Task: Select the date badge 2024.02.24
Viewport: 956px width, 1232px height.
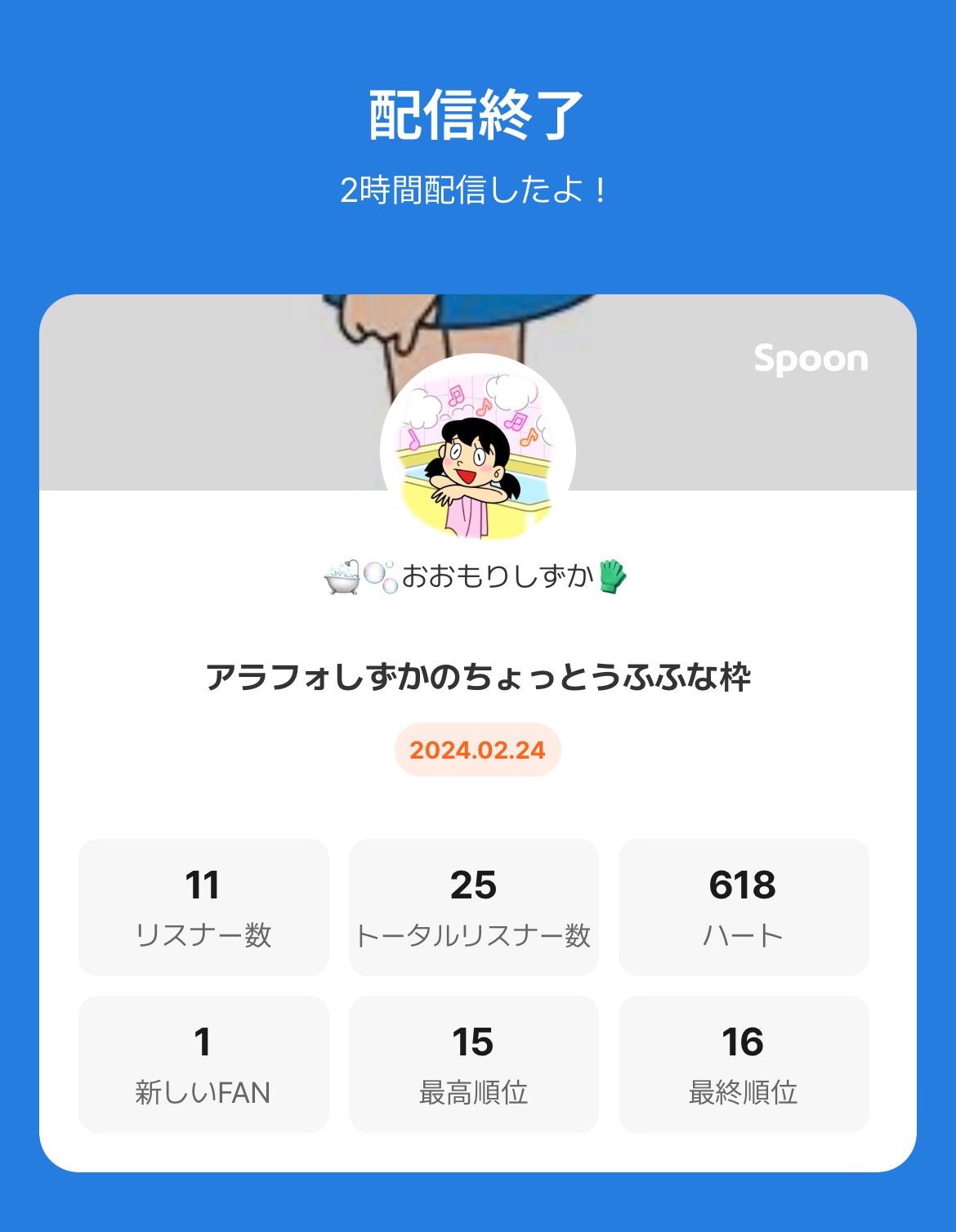Action: [x=477, y=750]
